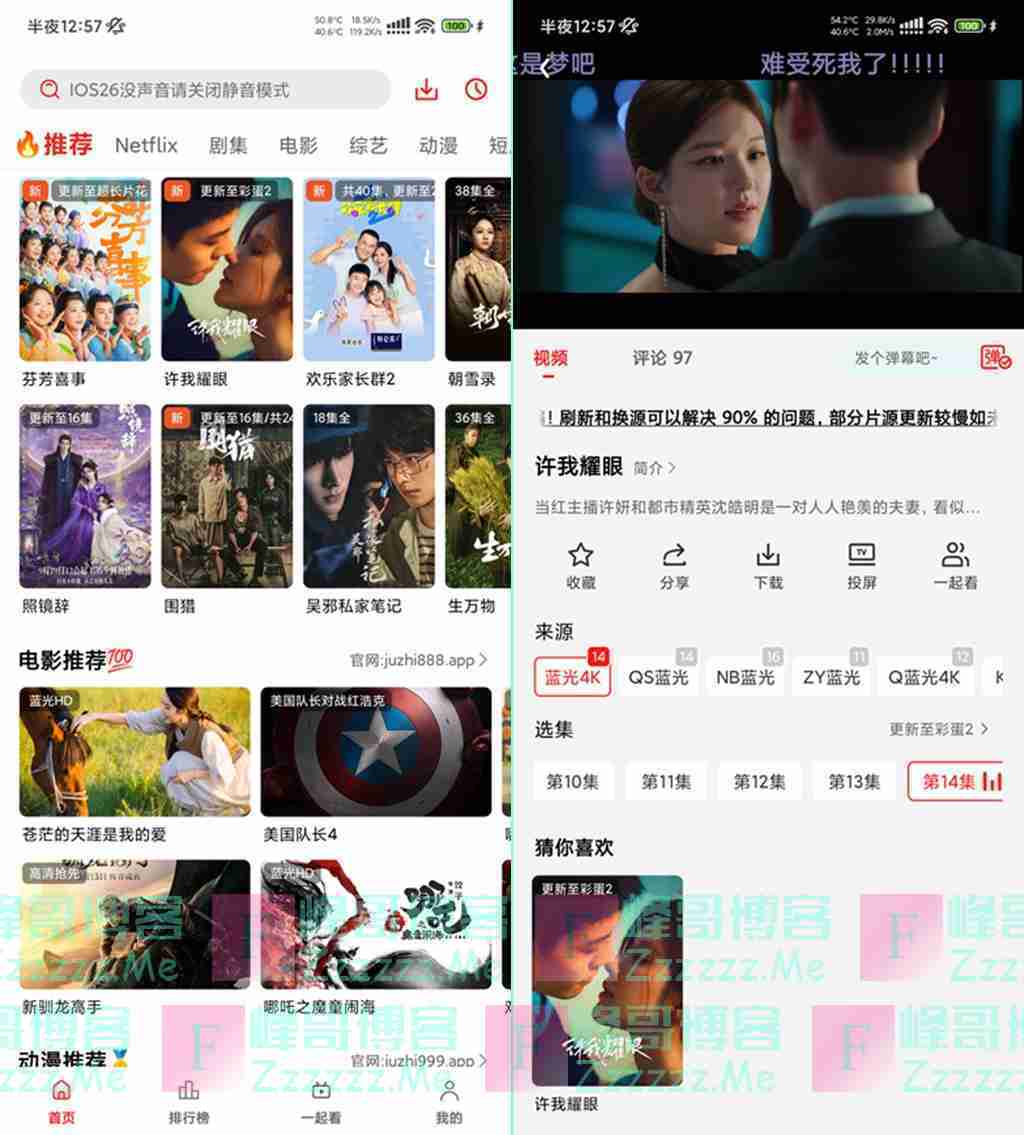Image resolution: width=1024 pixels, height=1135 pixels.
Task: Open the official site link juzhi888.app
Action: tap(418, 660)
